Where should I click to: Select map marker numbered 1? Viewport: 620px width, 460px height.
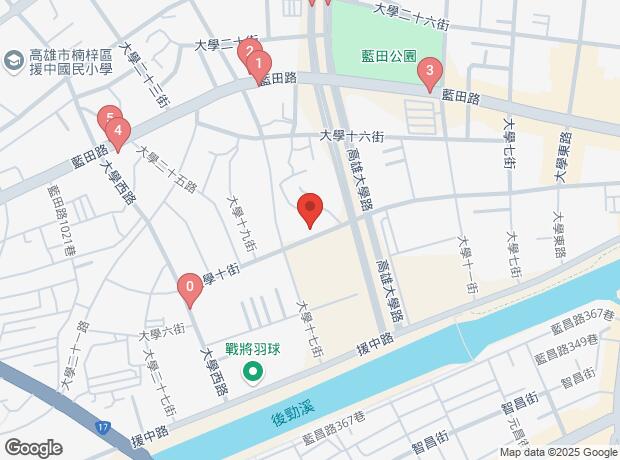259,68
